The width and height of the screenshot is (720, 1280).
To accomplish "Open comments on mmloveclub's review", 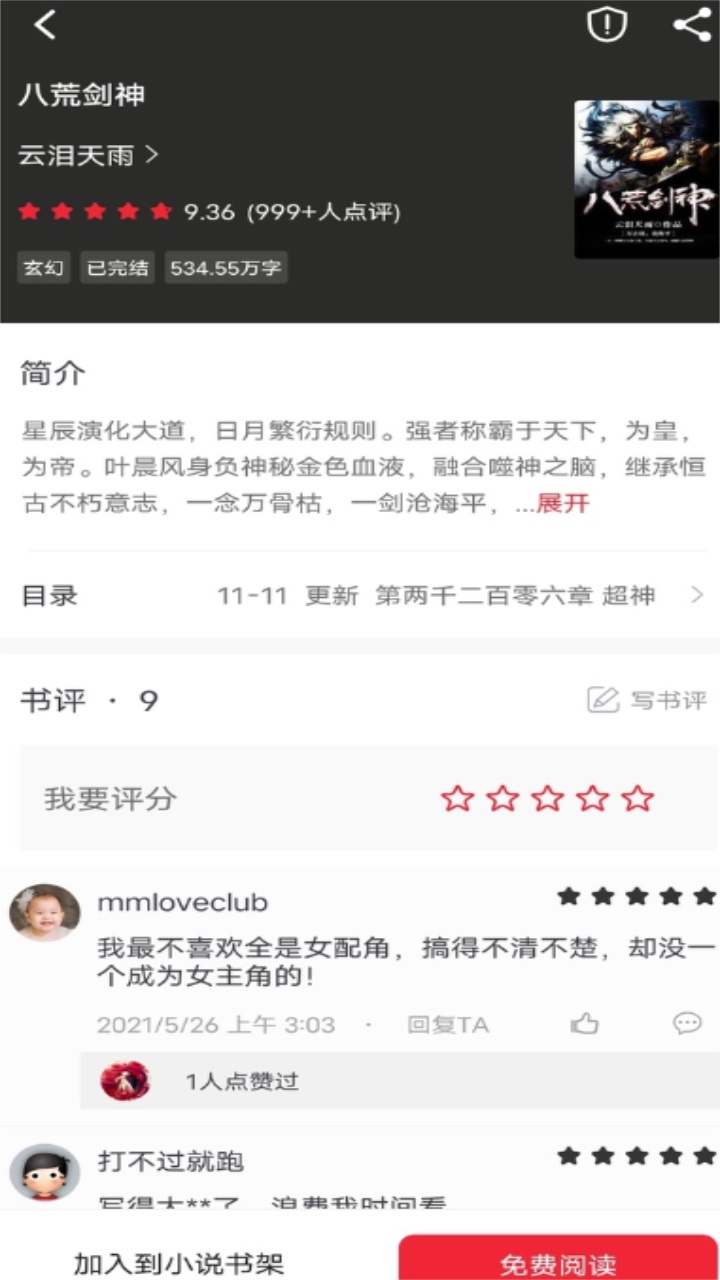I will pyautogui.click(x=686, y=1023).
